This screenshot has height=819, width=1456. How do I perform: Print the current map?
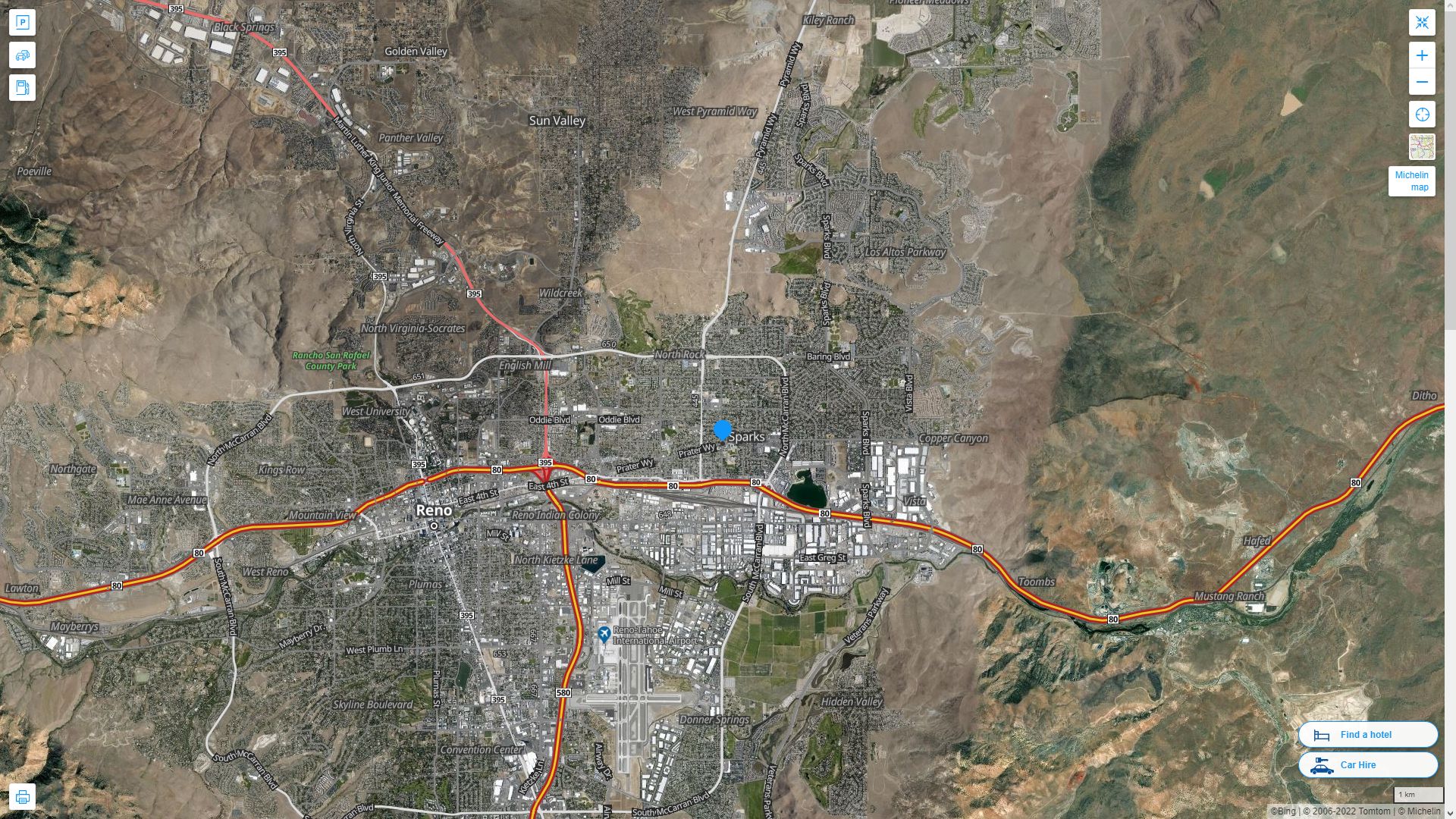(22, 797)
